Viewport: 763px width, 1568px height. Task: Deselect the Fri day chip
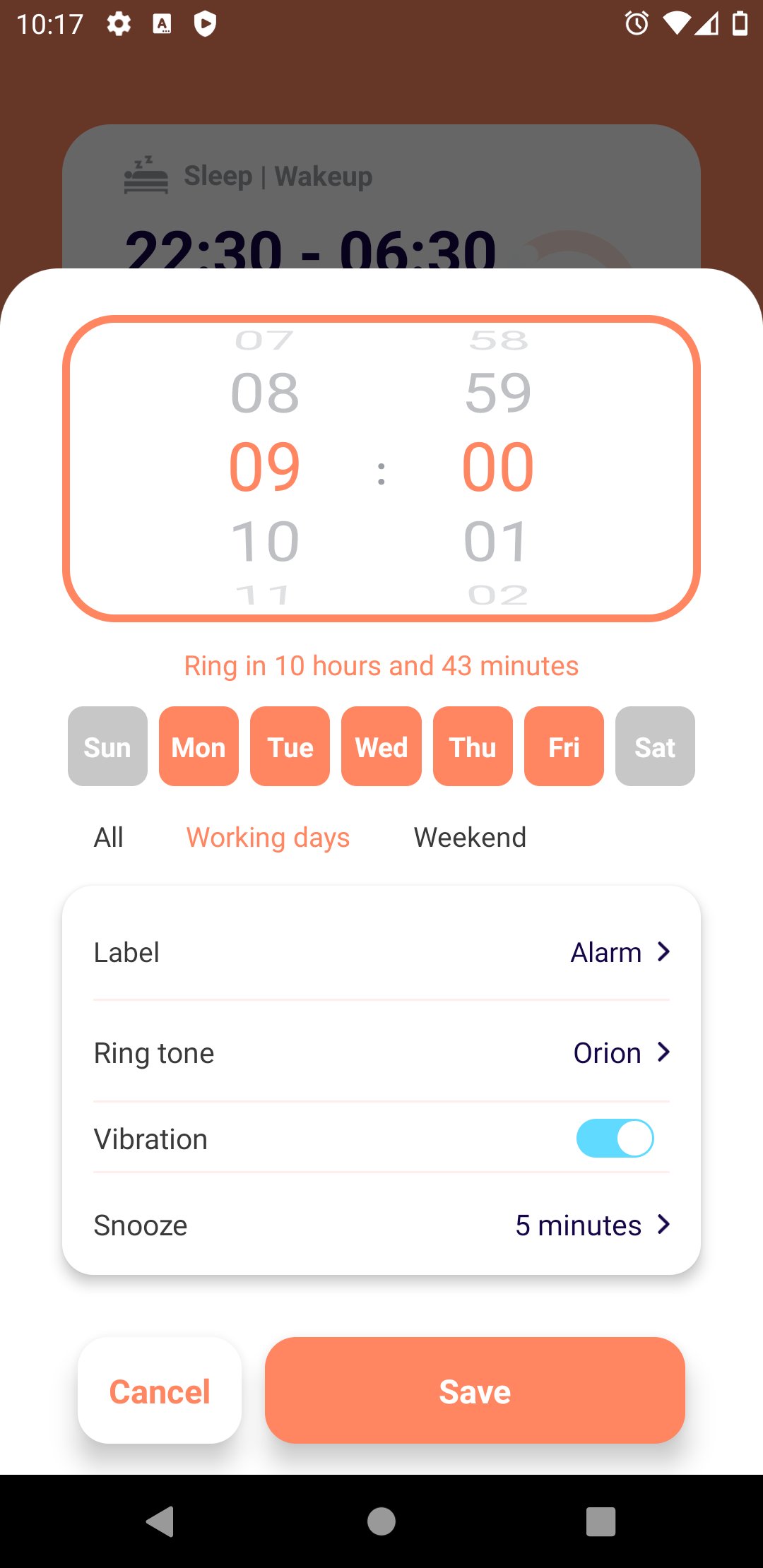pos(564,747)
